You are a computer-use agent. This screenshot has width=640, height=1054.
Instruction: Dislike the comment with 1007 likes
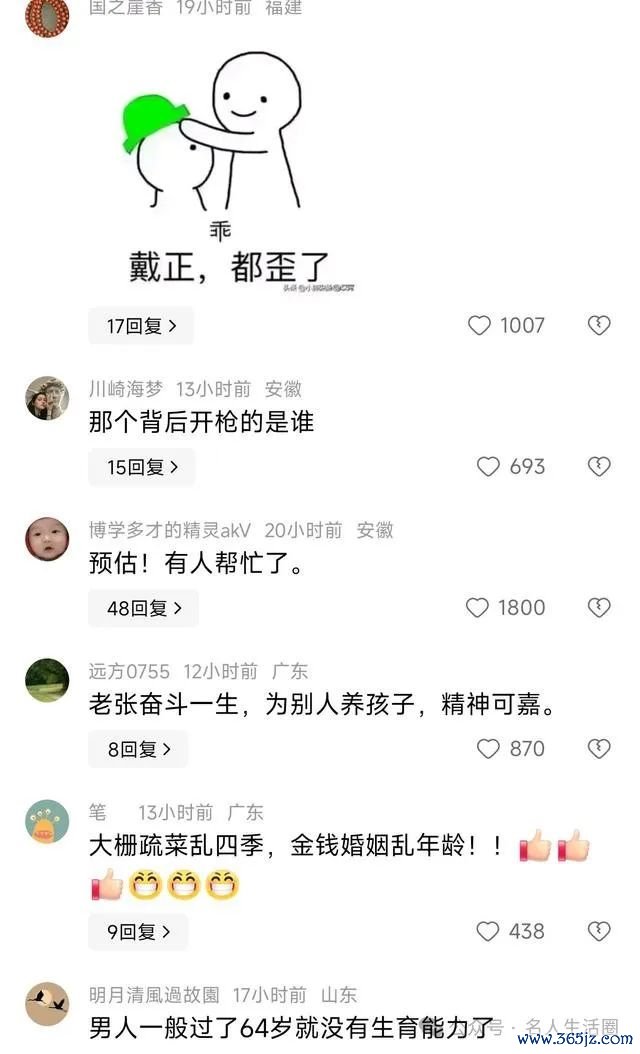(x=598, y=326)
